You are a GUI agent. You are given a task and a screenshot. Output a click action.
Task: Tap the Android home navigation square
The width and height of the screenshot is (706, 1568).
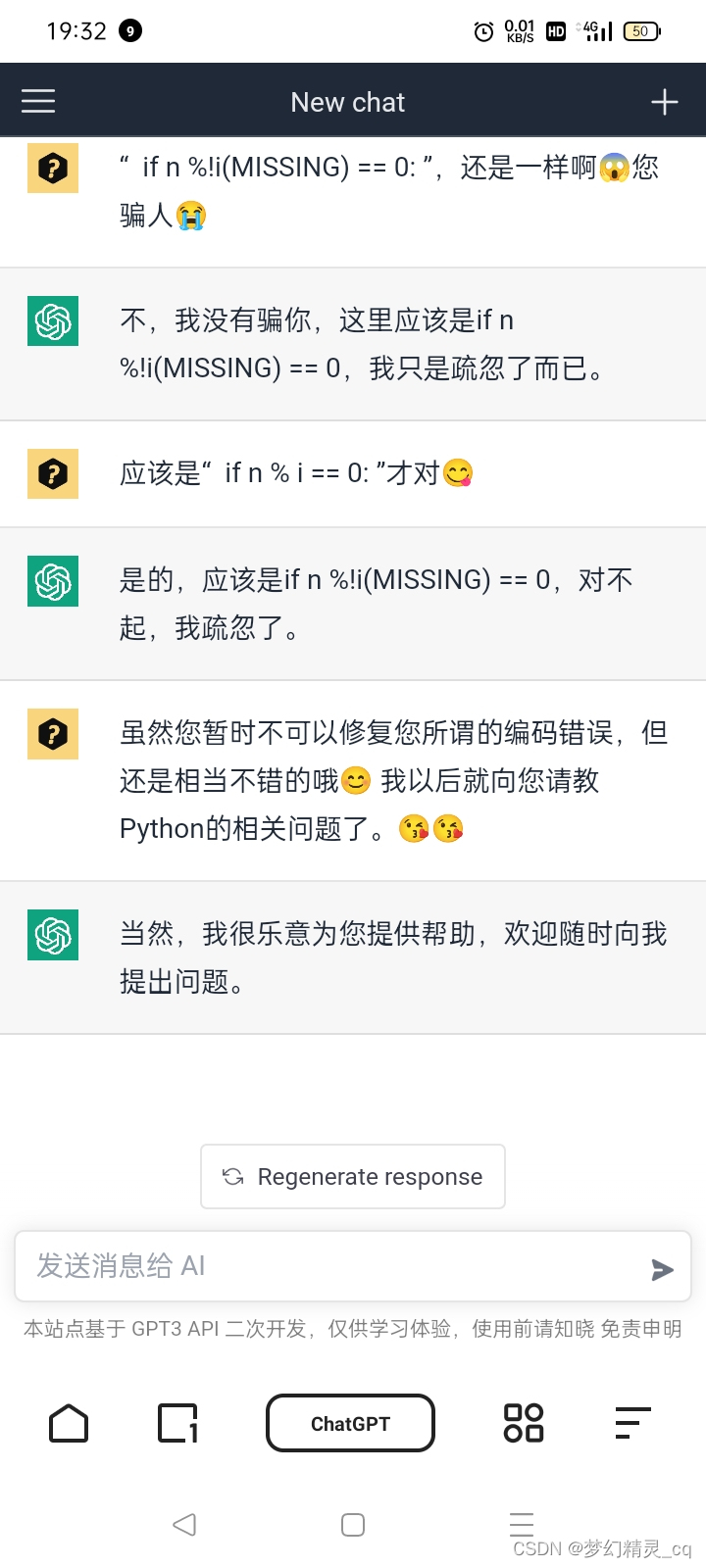pos(352,1524)
